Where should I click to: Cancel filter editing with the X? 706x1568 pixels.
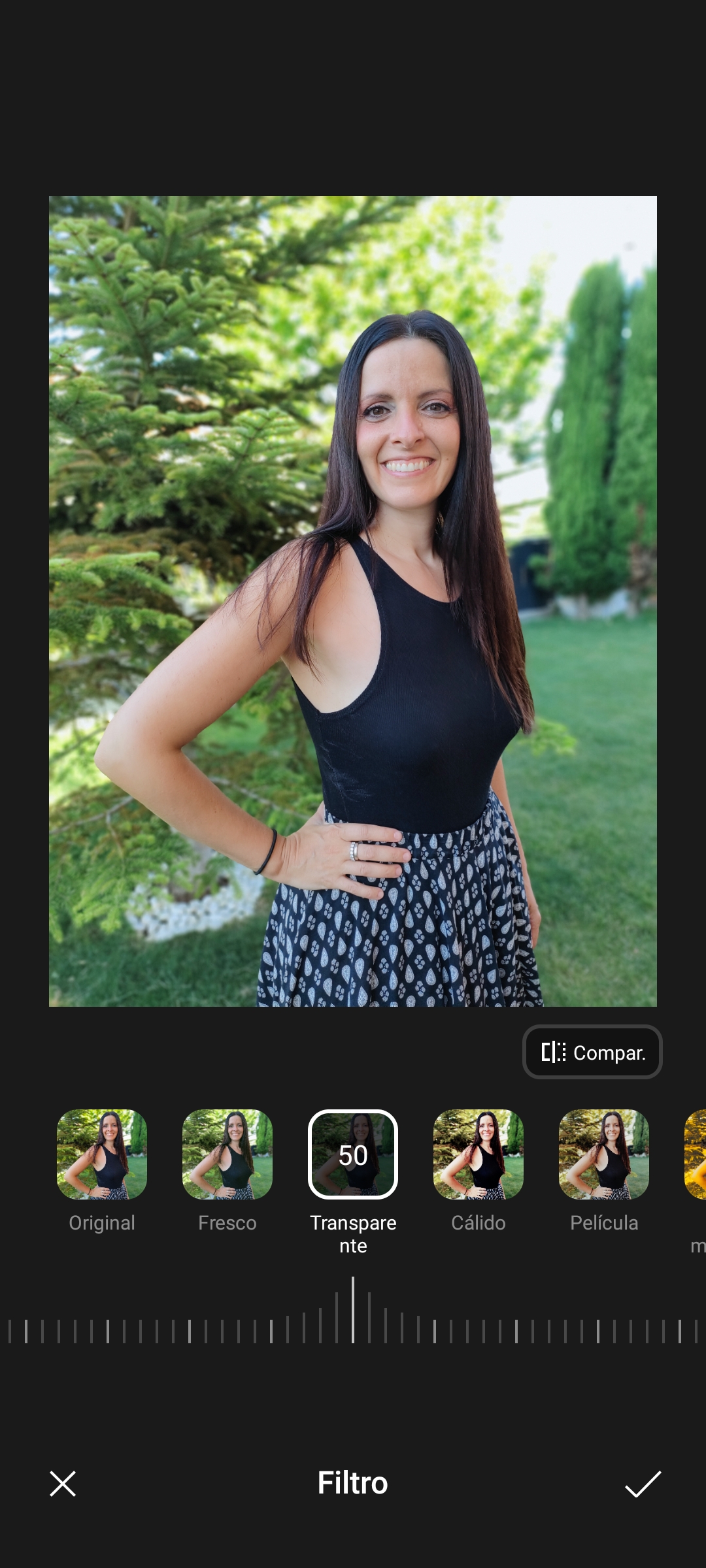tap(63, 1484)
